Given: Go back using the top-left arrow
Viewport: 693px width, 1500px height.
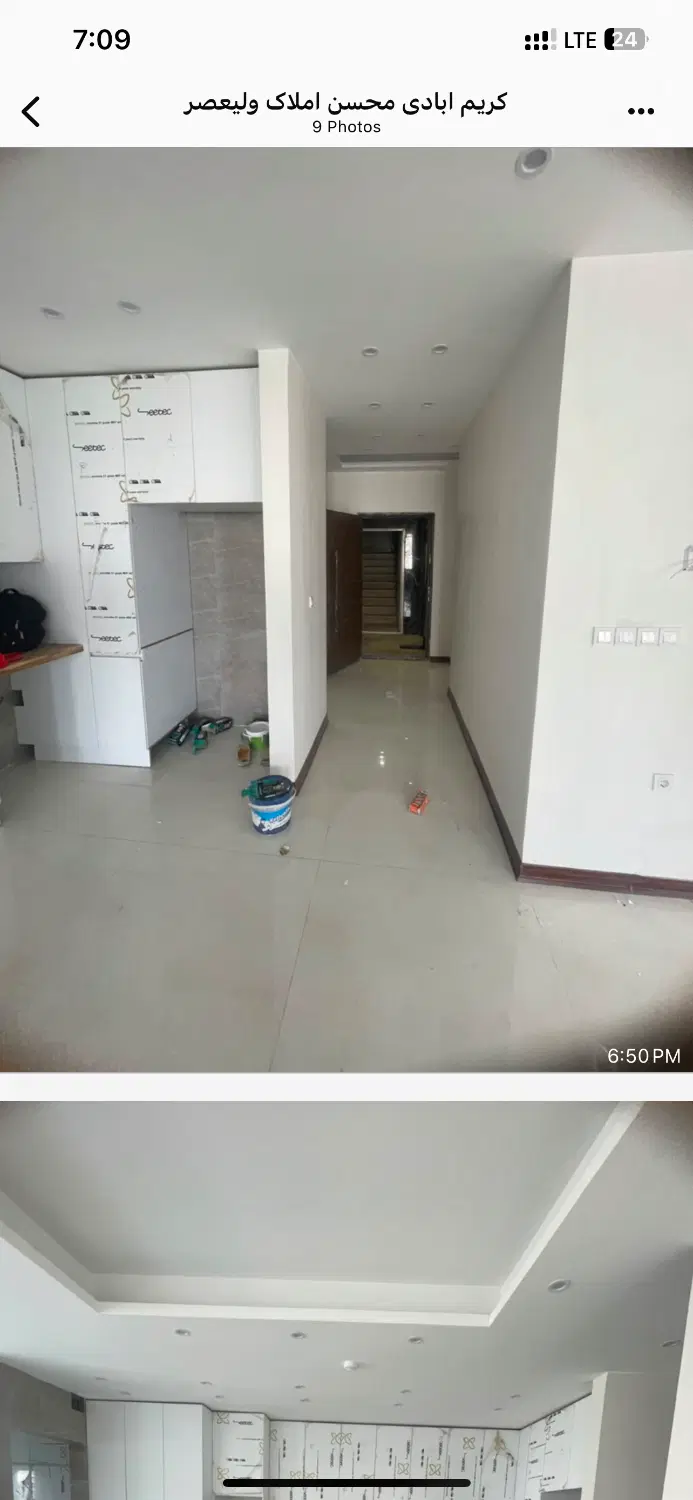Looking at the screenshot, I should click(31, 112).
